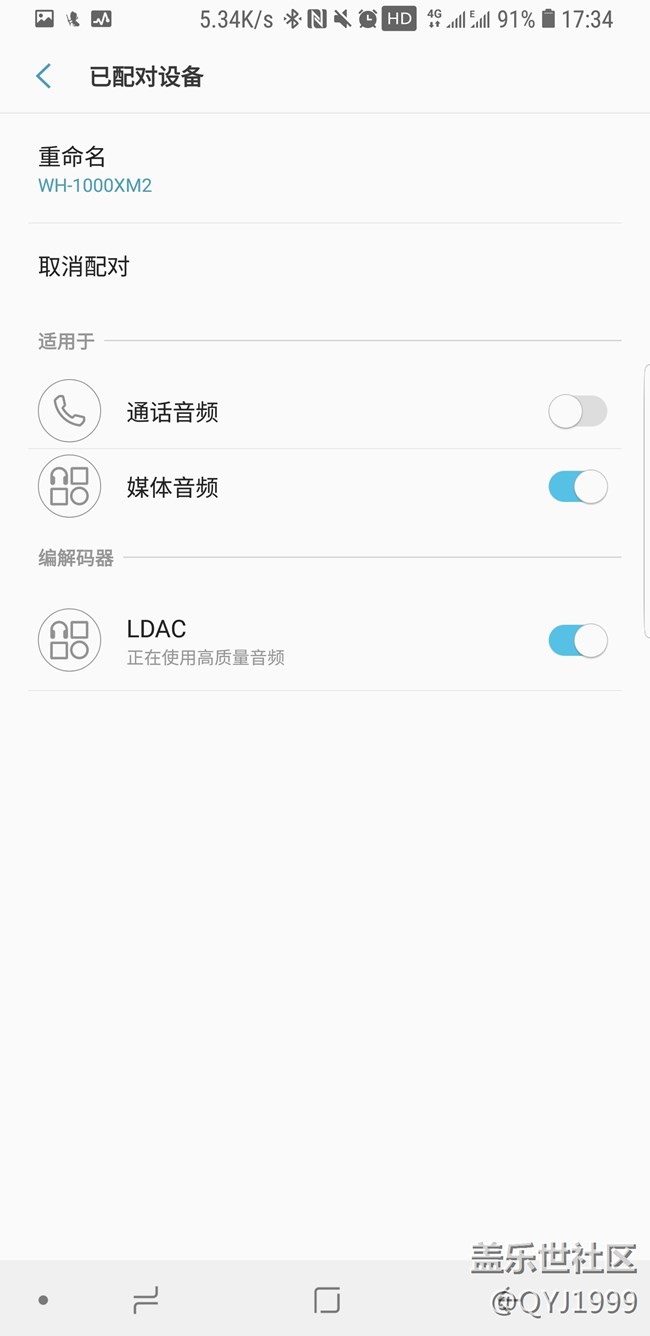The image size is (650, 1336).
Task: Go back from the paired device screen
Action: pos(43,77)
